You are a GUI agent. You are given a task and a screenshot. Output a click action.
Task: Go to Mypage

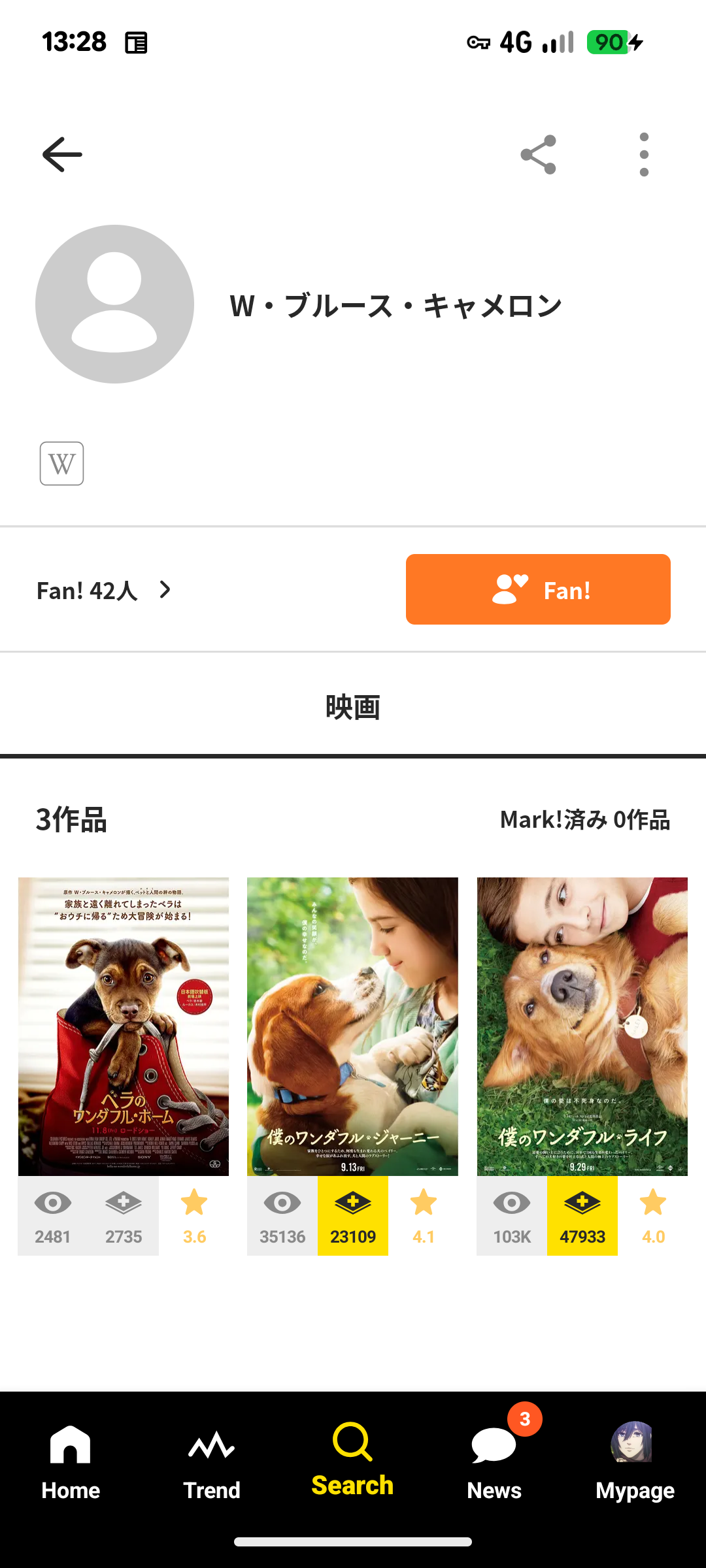click(x=635, y=1463)
